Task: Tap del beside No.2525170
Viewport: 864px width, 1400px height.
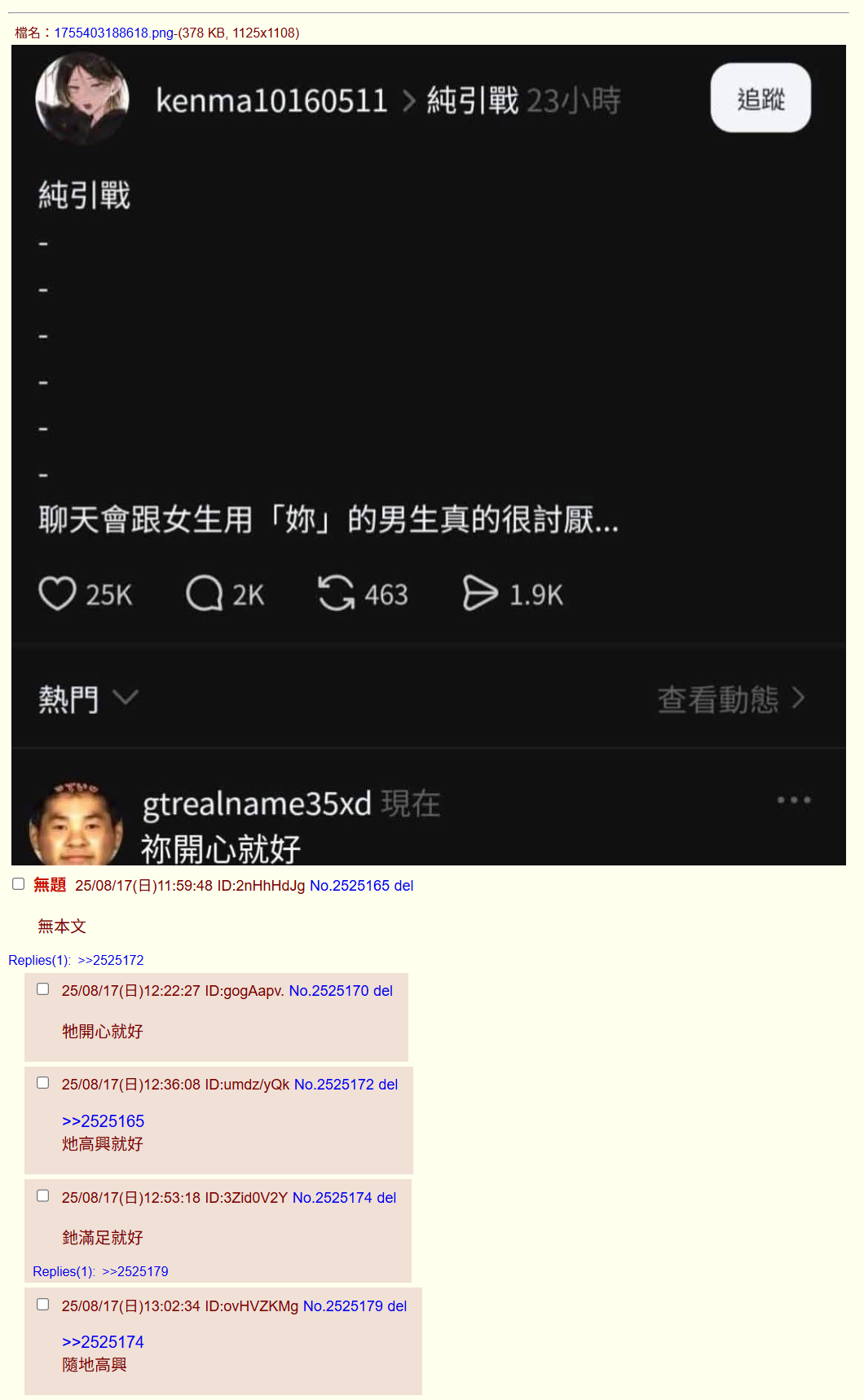Action: point(383,991)
